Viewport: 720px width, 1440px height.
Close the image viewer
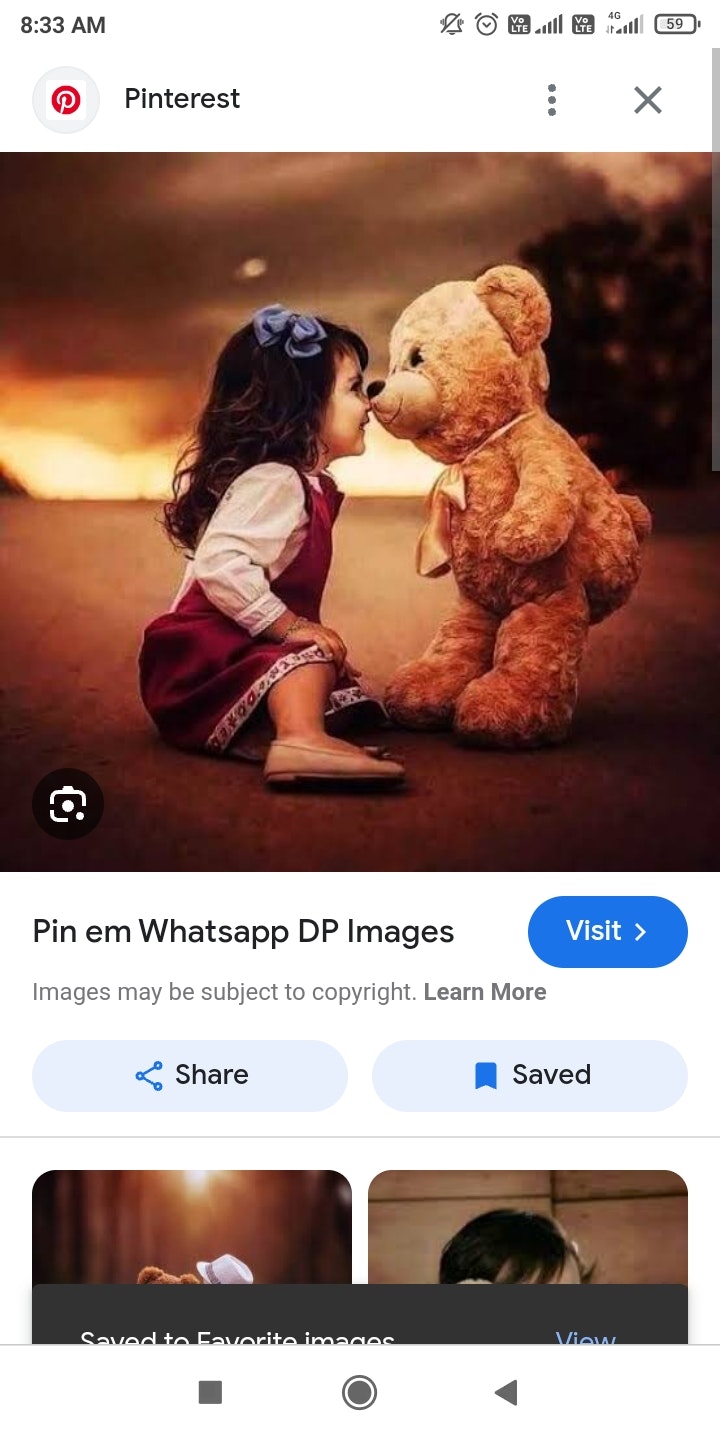click(647, 100)
